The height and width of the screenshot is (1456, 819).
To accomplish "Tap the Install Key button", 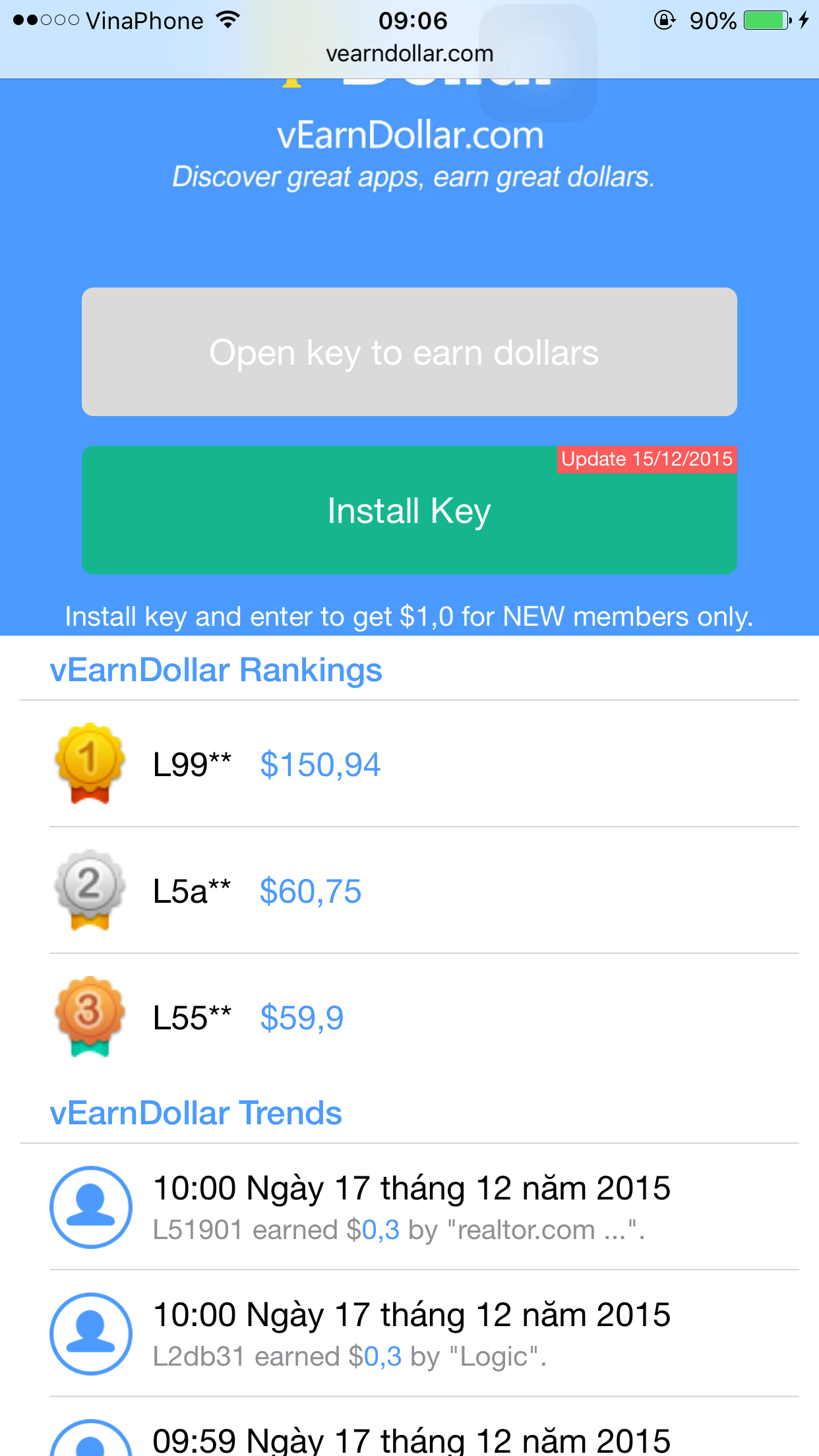I will pos(409,511).
